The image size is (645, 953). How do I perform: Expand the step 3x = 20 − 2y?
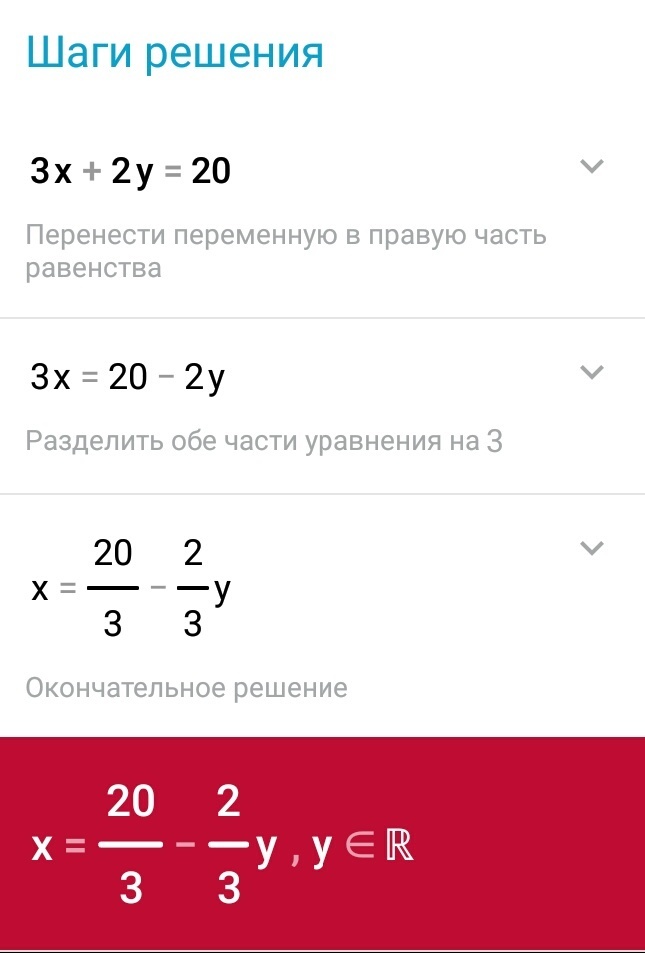592,373
